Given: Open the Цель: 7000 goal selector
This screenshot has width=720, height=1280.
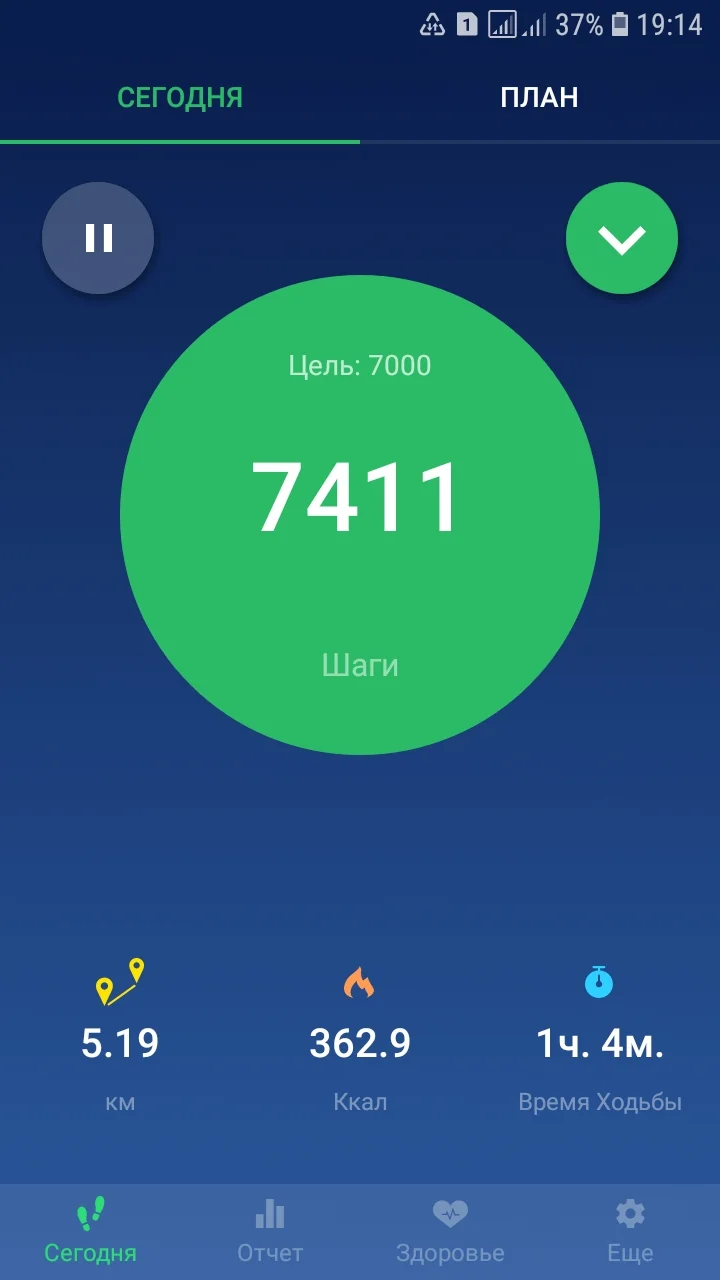Looking at the screenshot, I should click(362, 366).
